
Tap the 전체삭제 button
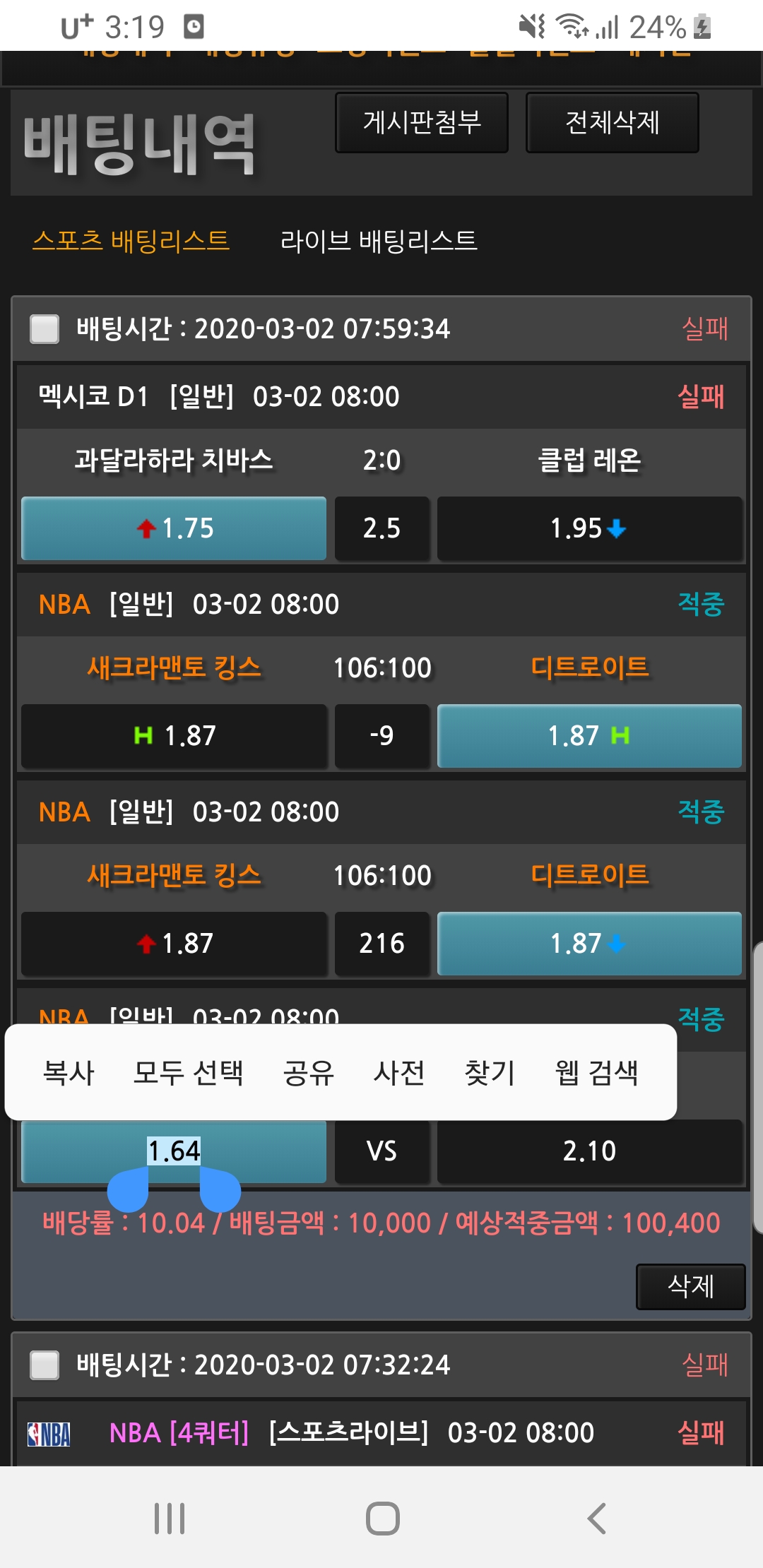(x=613, y=123)
